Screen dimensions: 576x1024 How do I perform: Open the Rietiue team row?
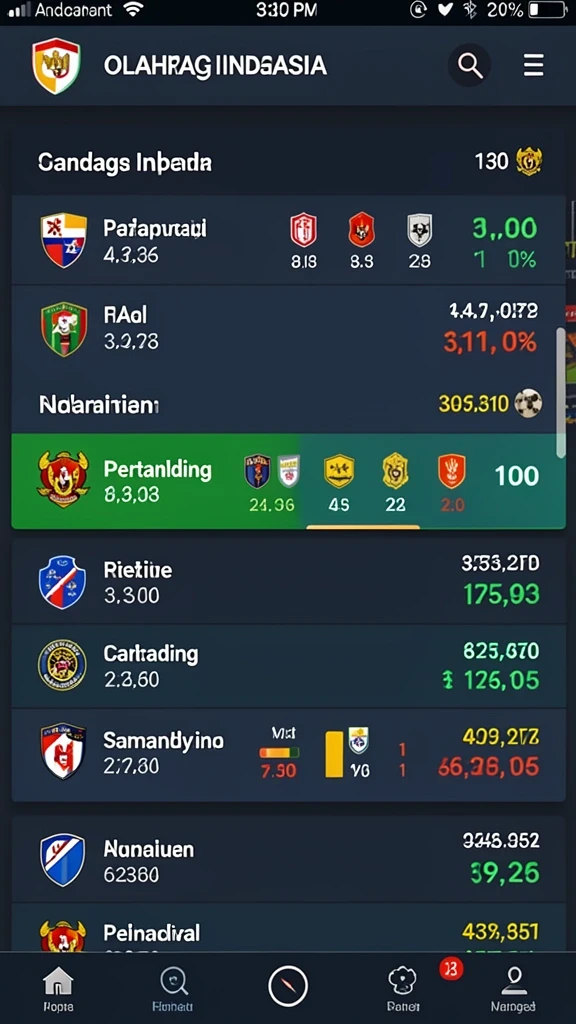click(x=288, y=582)
